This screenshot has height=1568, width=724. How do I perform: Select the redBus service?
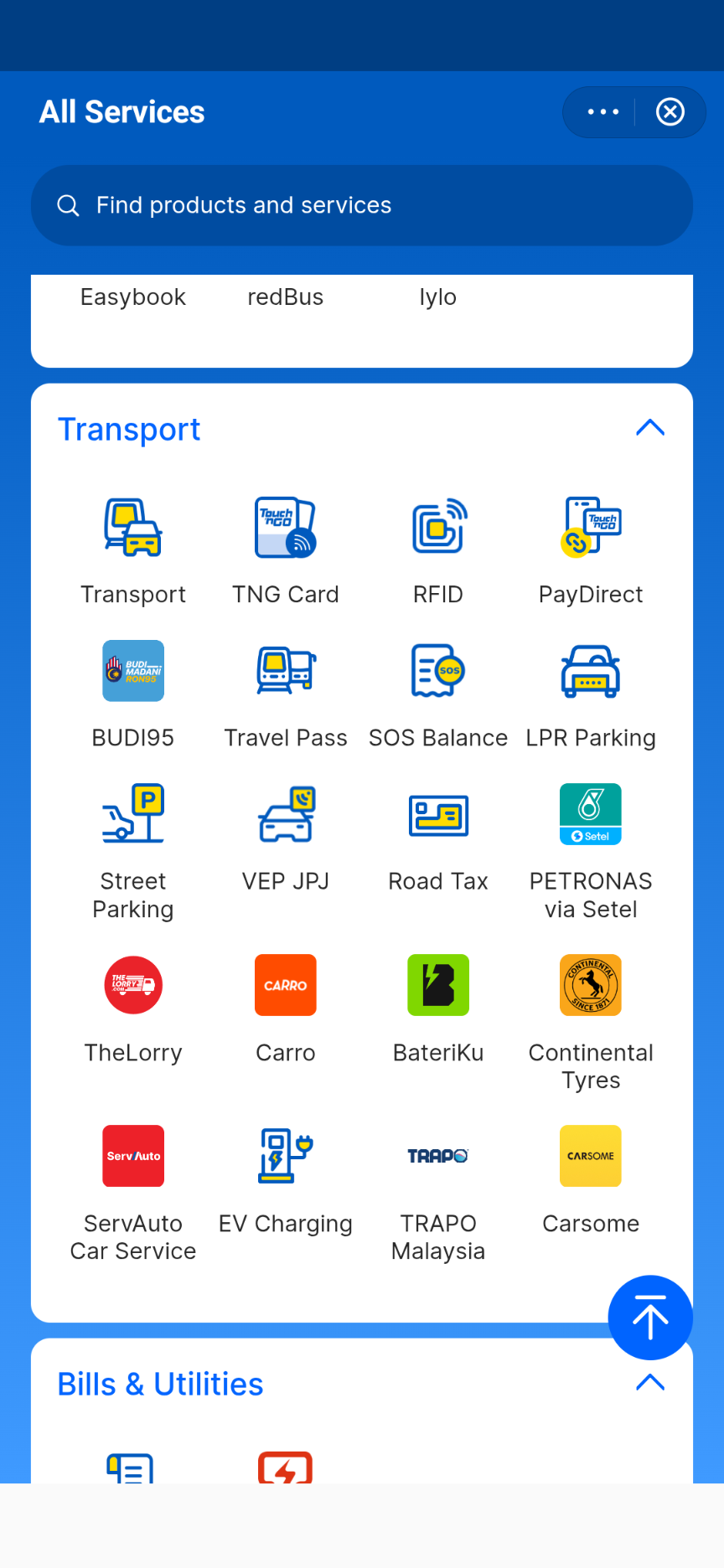click(285, 297)
